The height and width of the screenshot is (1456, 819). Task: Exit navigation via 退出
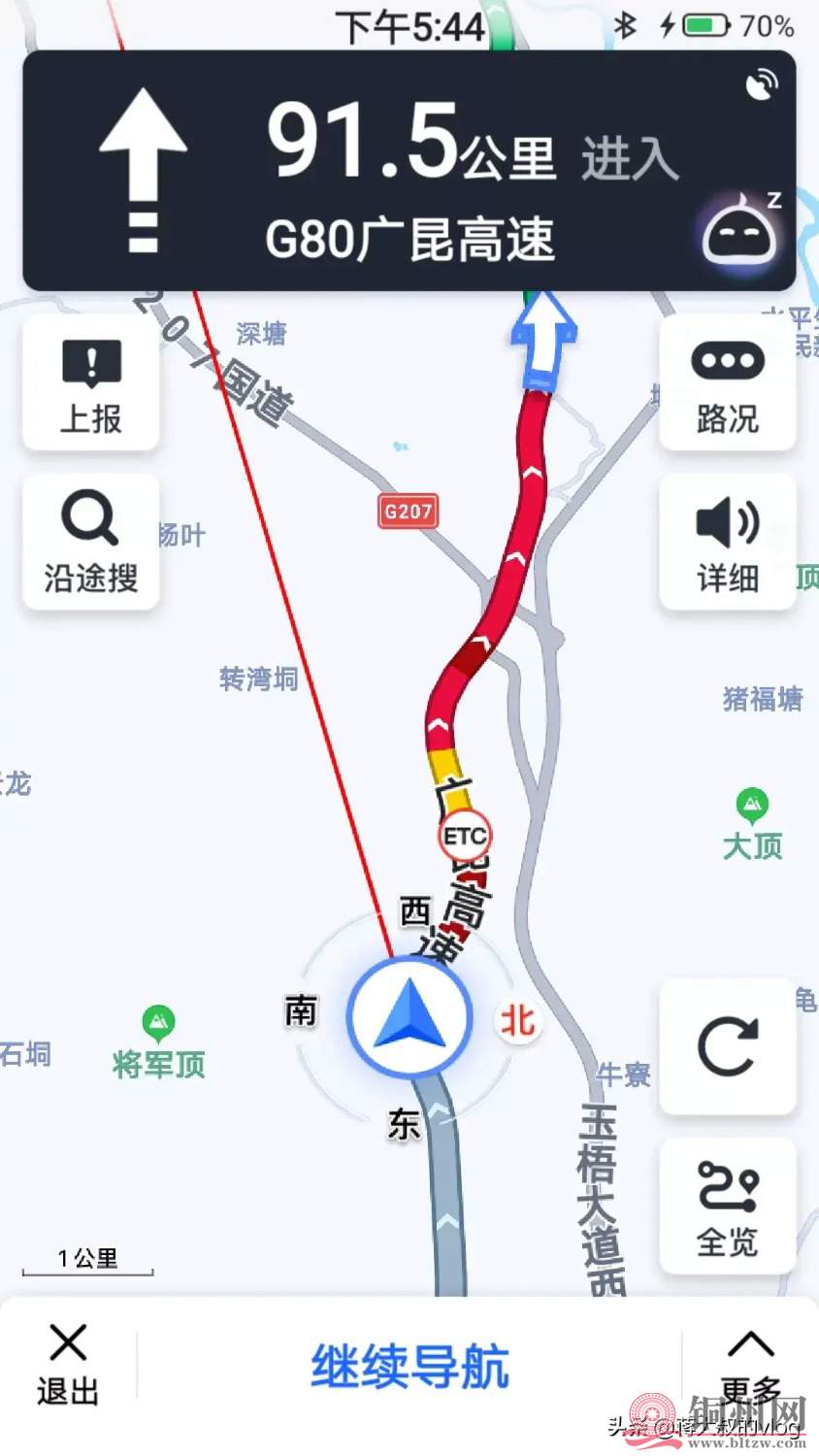click(68, 1364)
